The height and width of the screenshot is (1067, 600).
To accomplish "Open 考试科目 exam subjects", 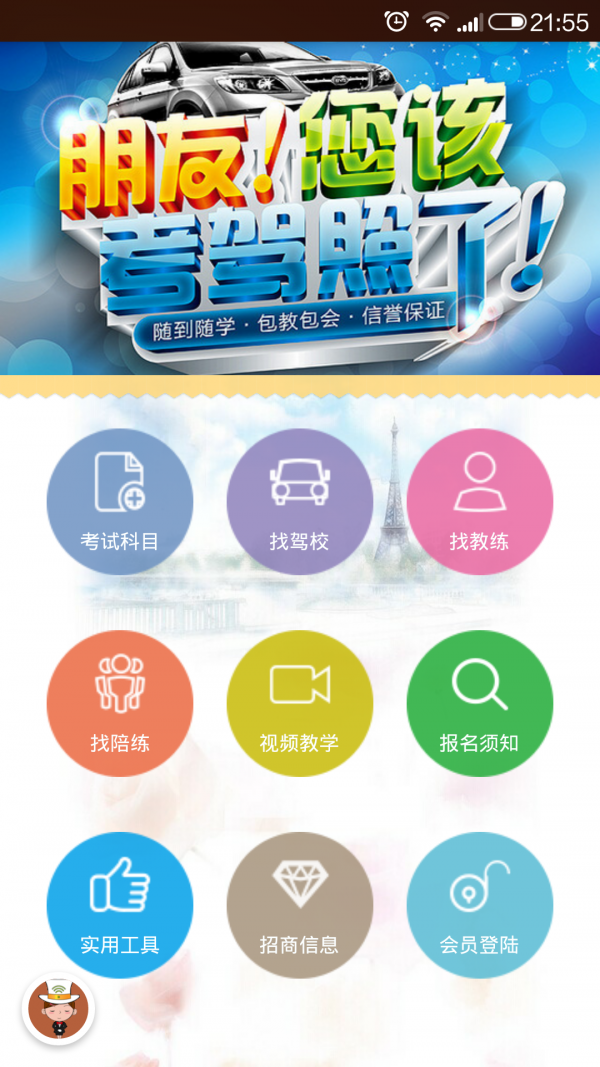I will click(x=120, y=501).
